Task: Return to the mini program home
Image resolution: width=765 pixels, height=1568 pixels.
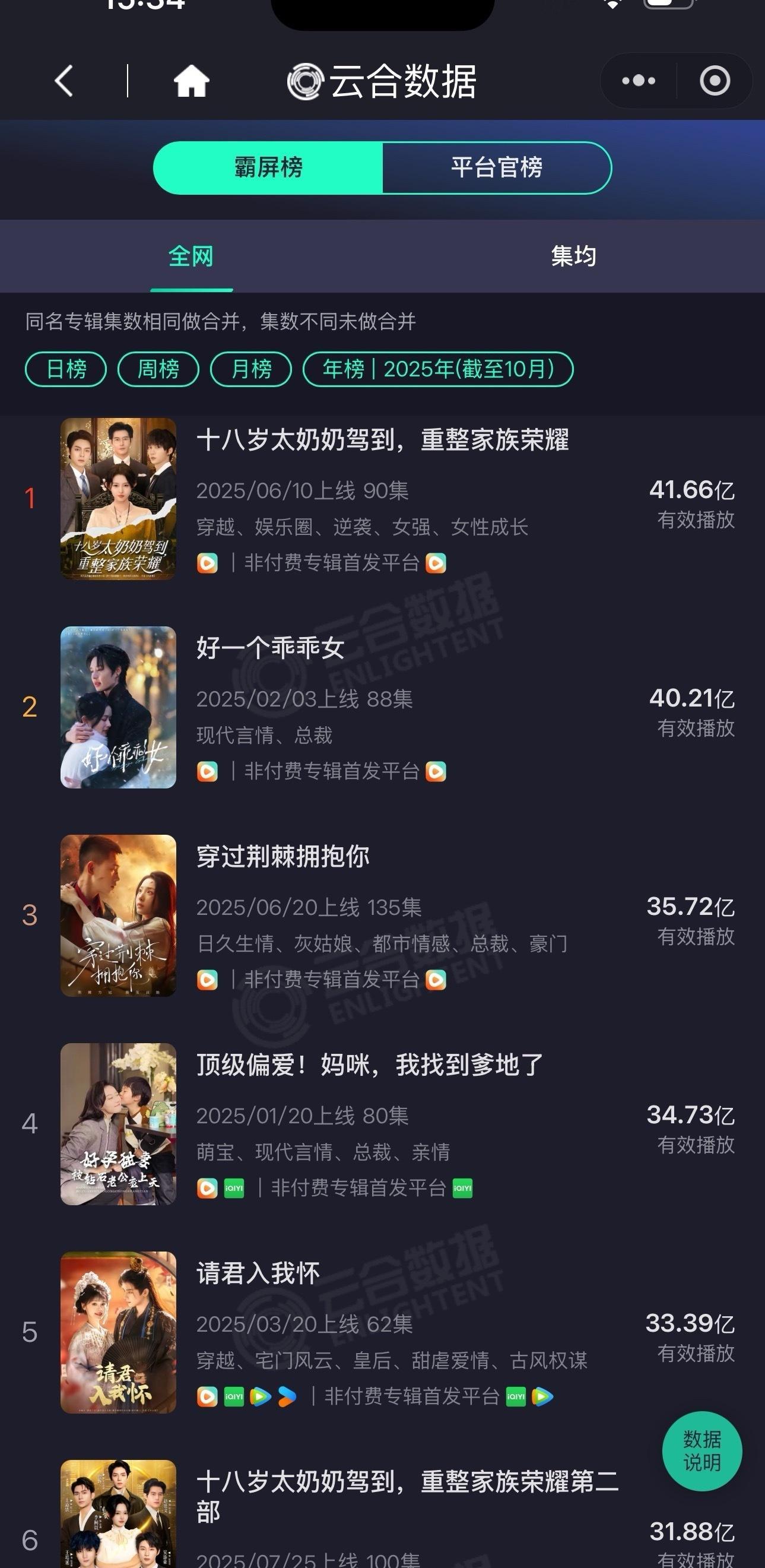Action: point(191,81)
